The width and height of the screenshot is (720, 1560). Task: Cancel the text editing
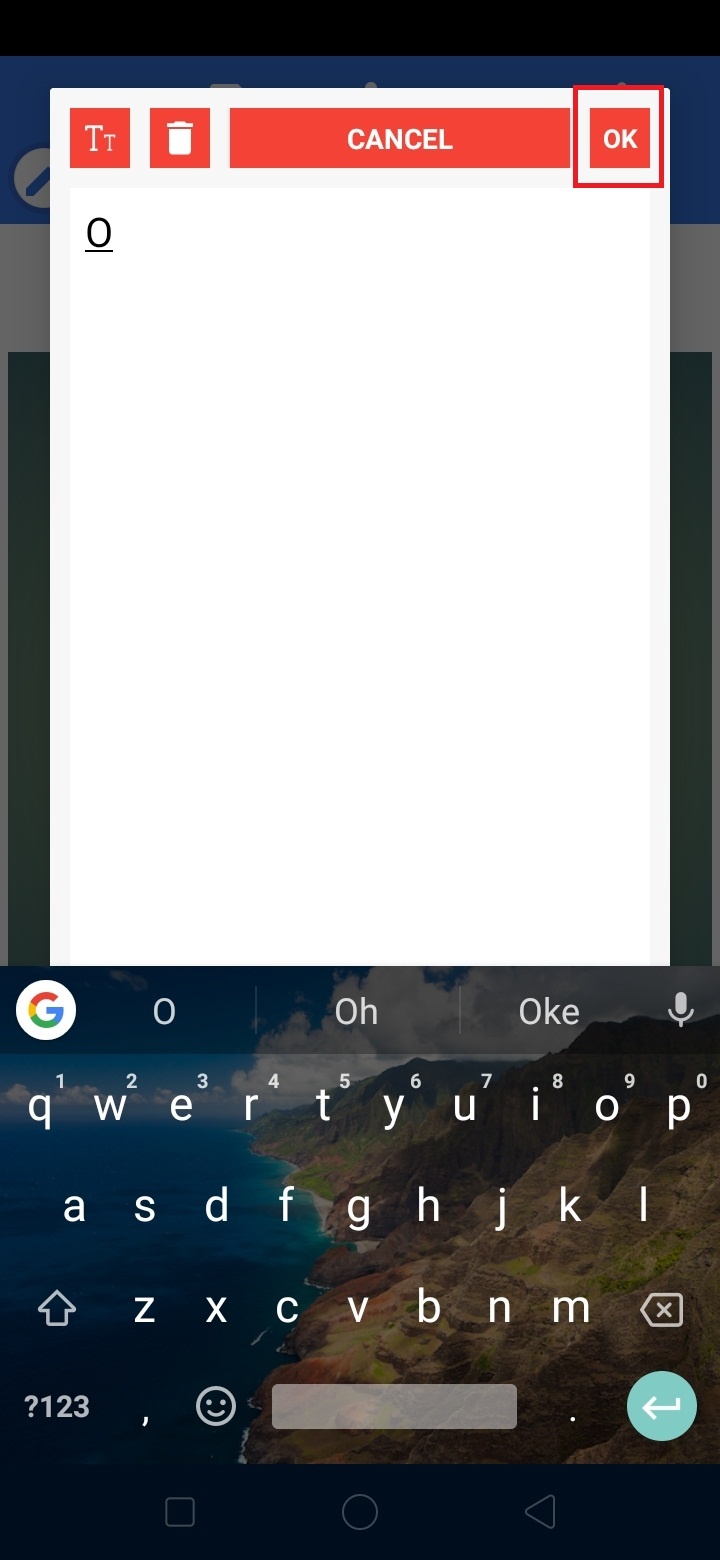tap(400, 138)
